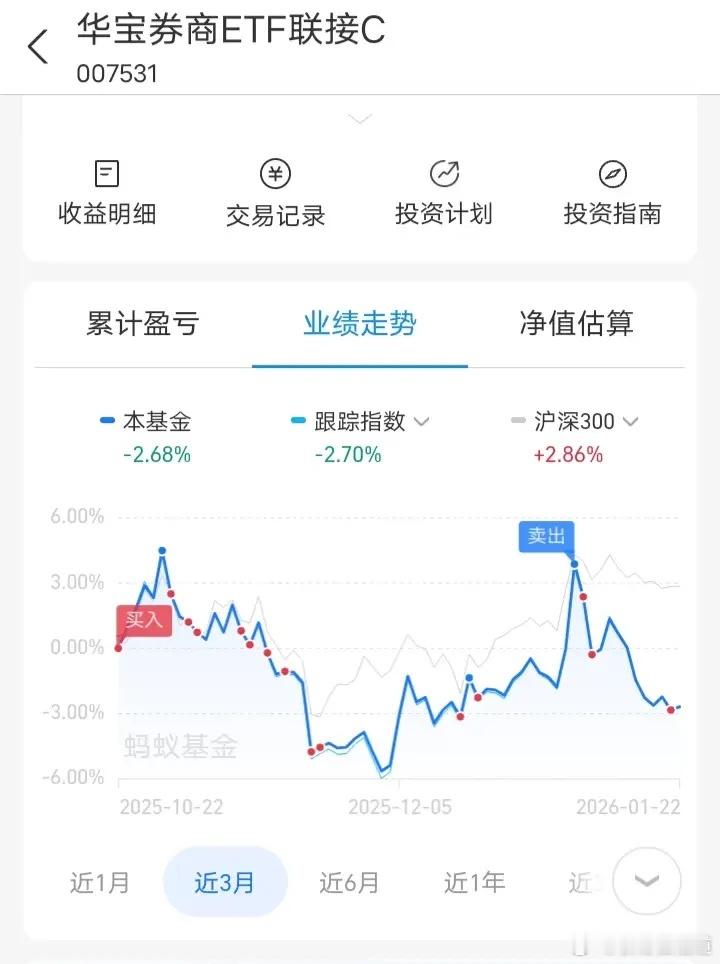Select the 近6月 time range

coord(347,882)
